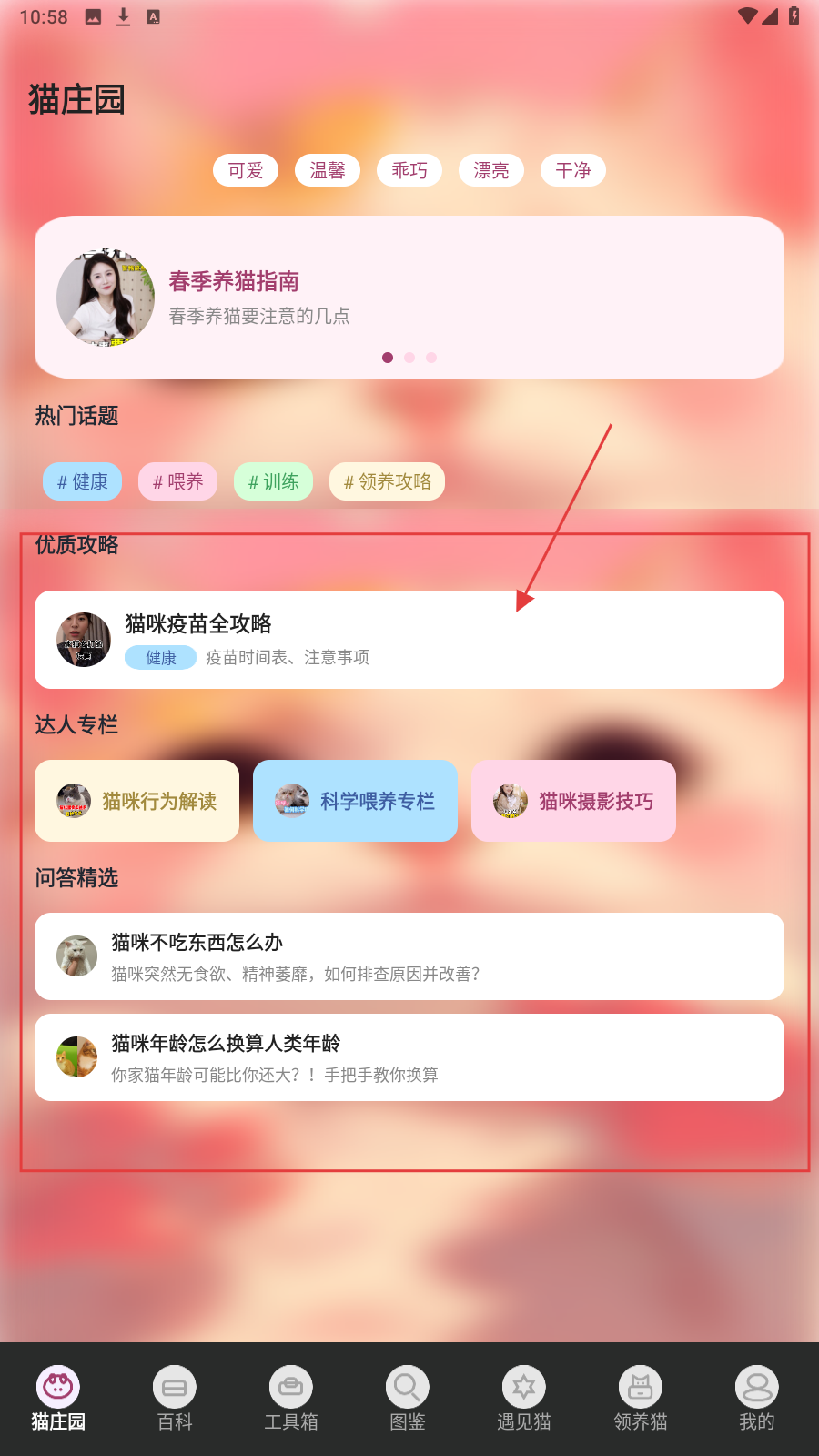Open the 猫咪年龄怎么换算人类年龄 question
This screenshot has width=819, height=1456.
409,1057
